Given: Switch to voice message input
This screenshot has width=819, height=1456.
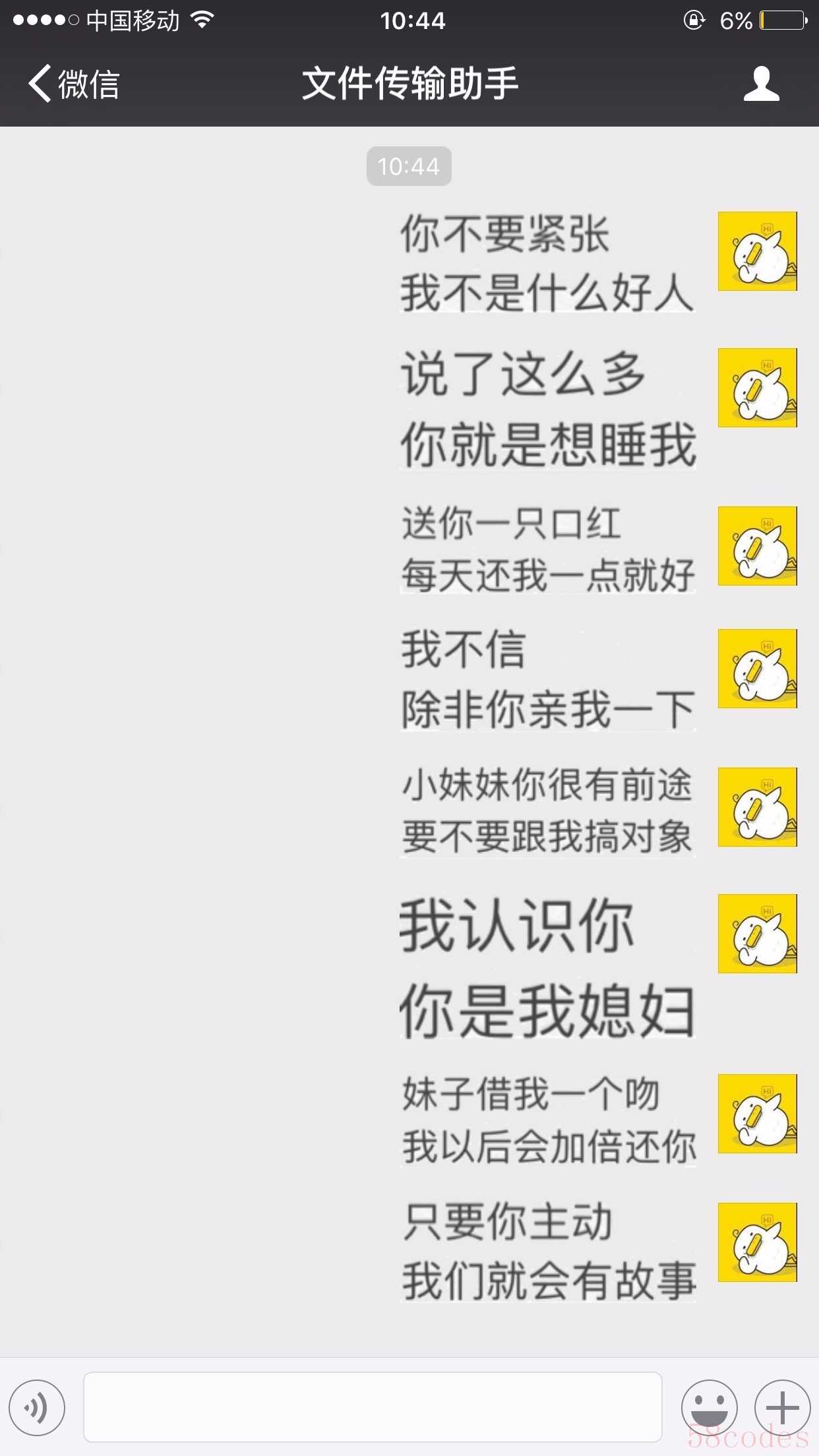Looking at the screenshot, I should point(37,1407).
